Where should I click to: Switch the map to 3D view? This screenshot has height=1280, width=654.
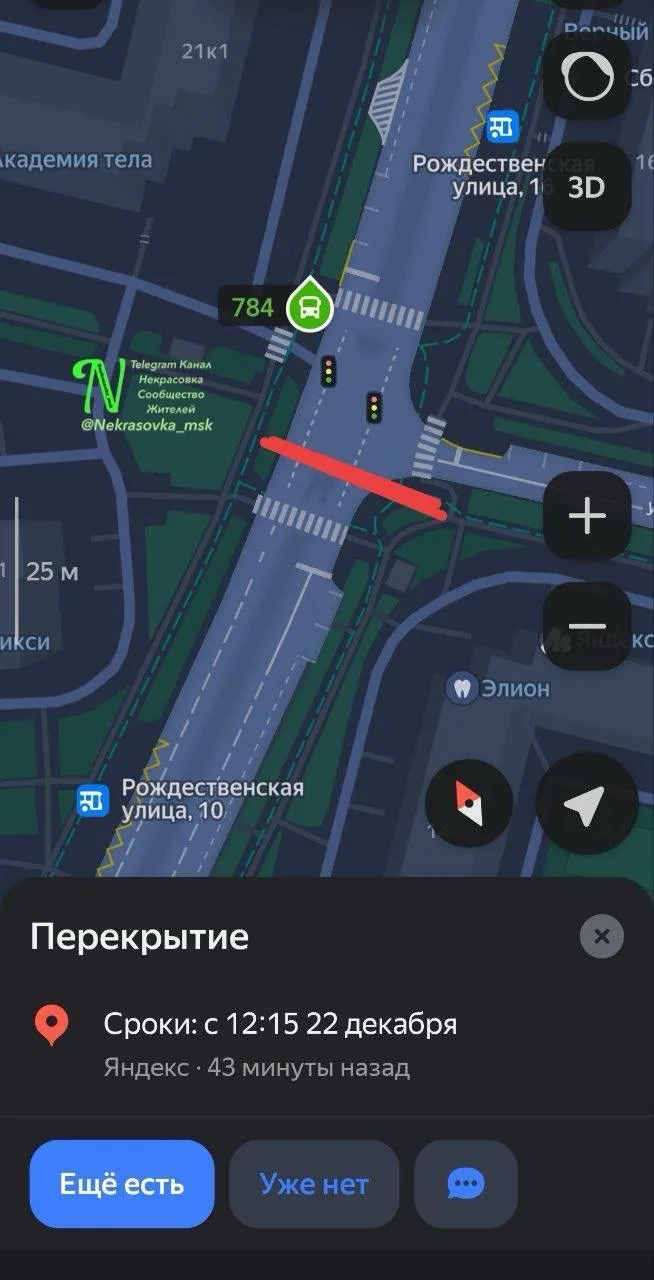tap(587, 187)
